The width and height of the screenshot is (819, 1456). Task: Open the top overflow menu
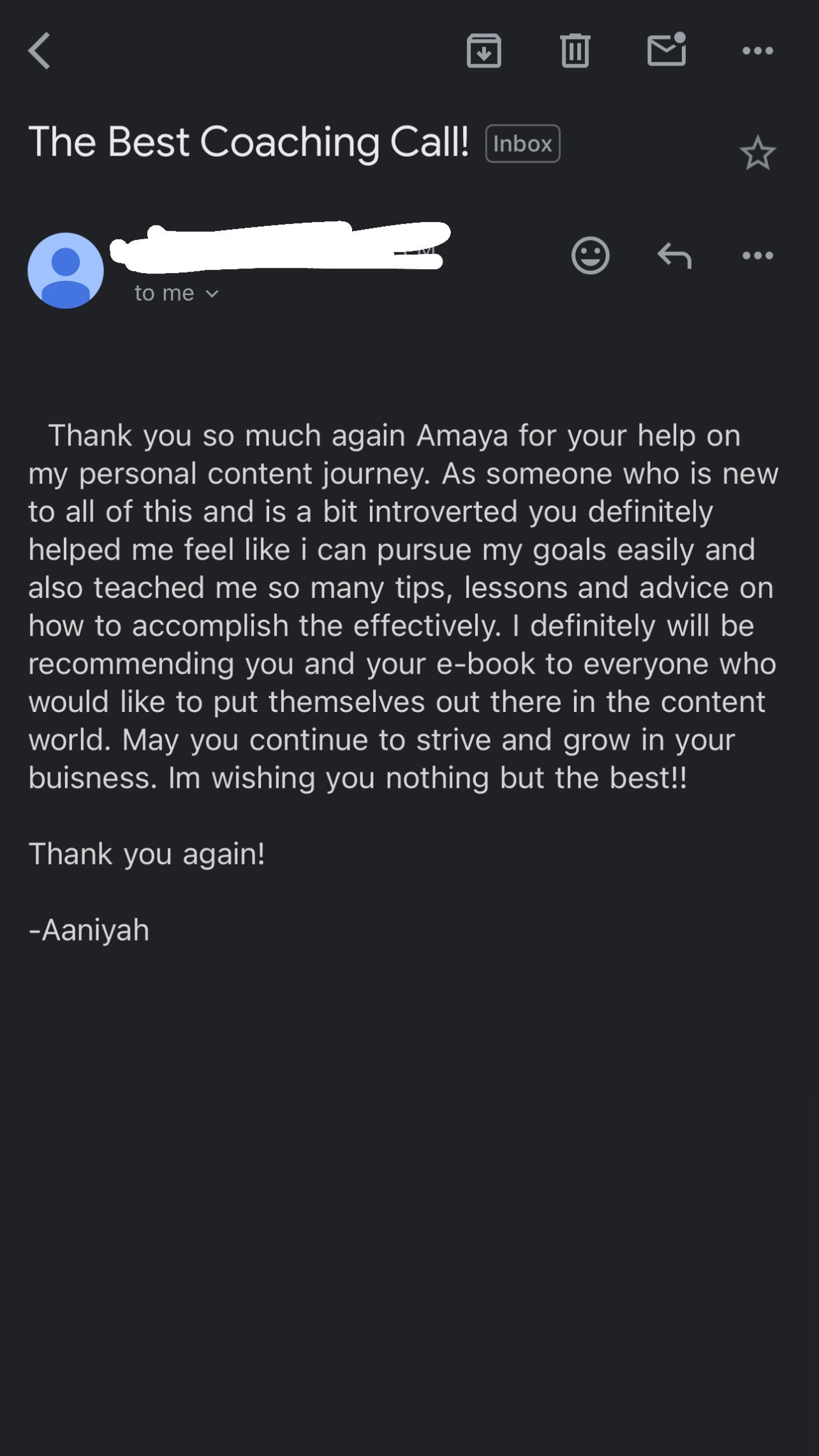757,51
